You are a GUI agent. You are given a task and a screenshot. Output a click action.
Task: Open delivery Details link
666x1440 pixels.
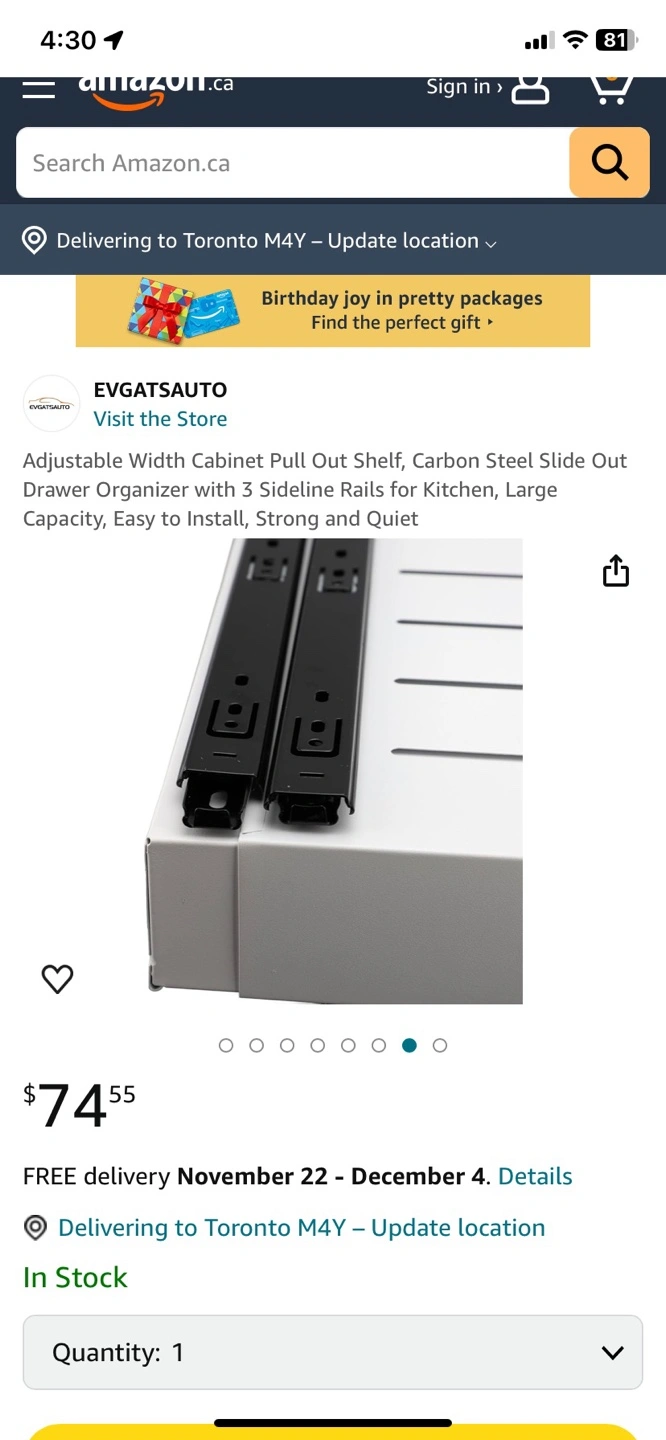click(535, 1177)
